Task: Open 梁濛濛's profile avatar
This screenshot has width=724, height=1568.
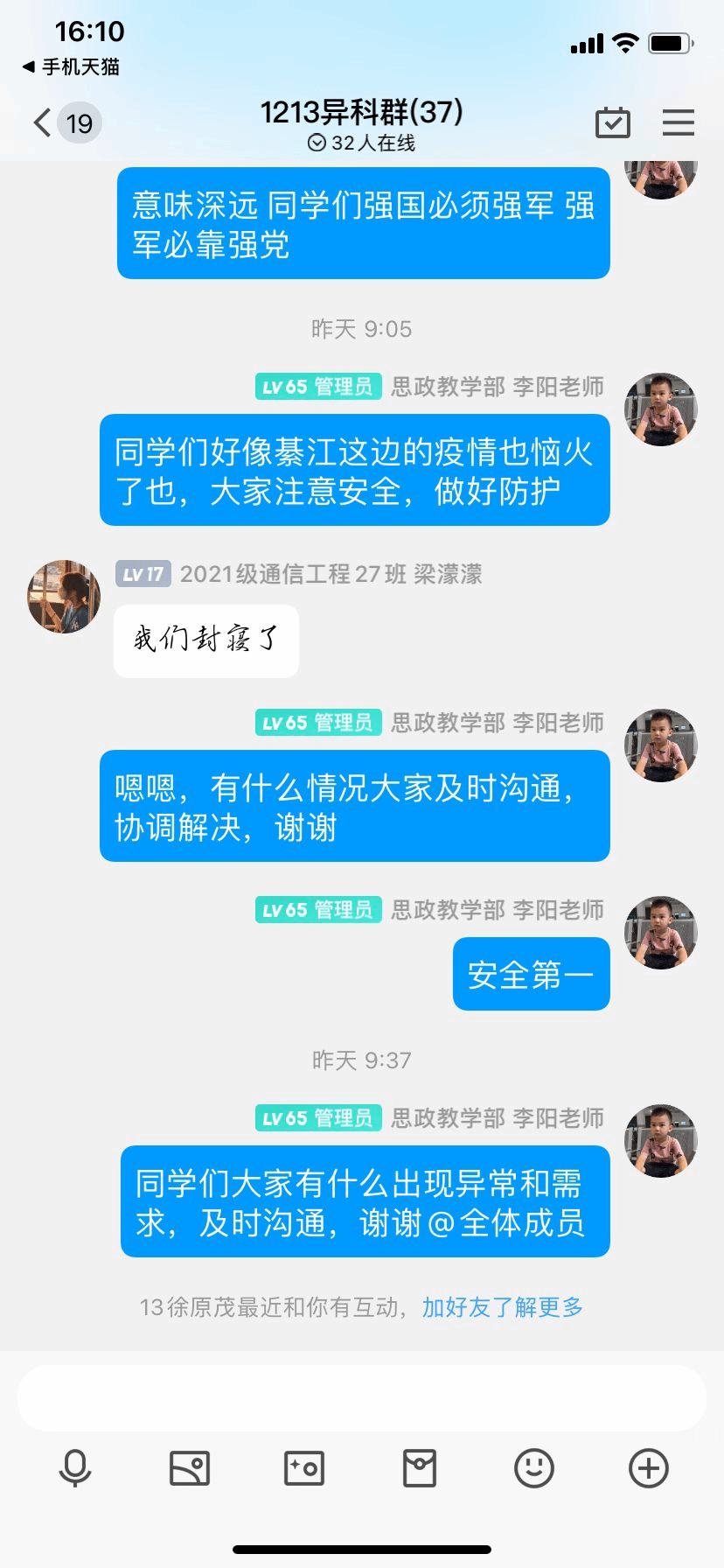Action: coord(64,597)
